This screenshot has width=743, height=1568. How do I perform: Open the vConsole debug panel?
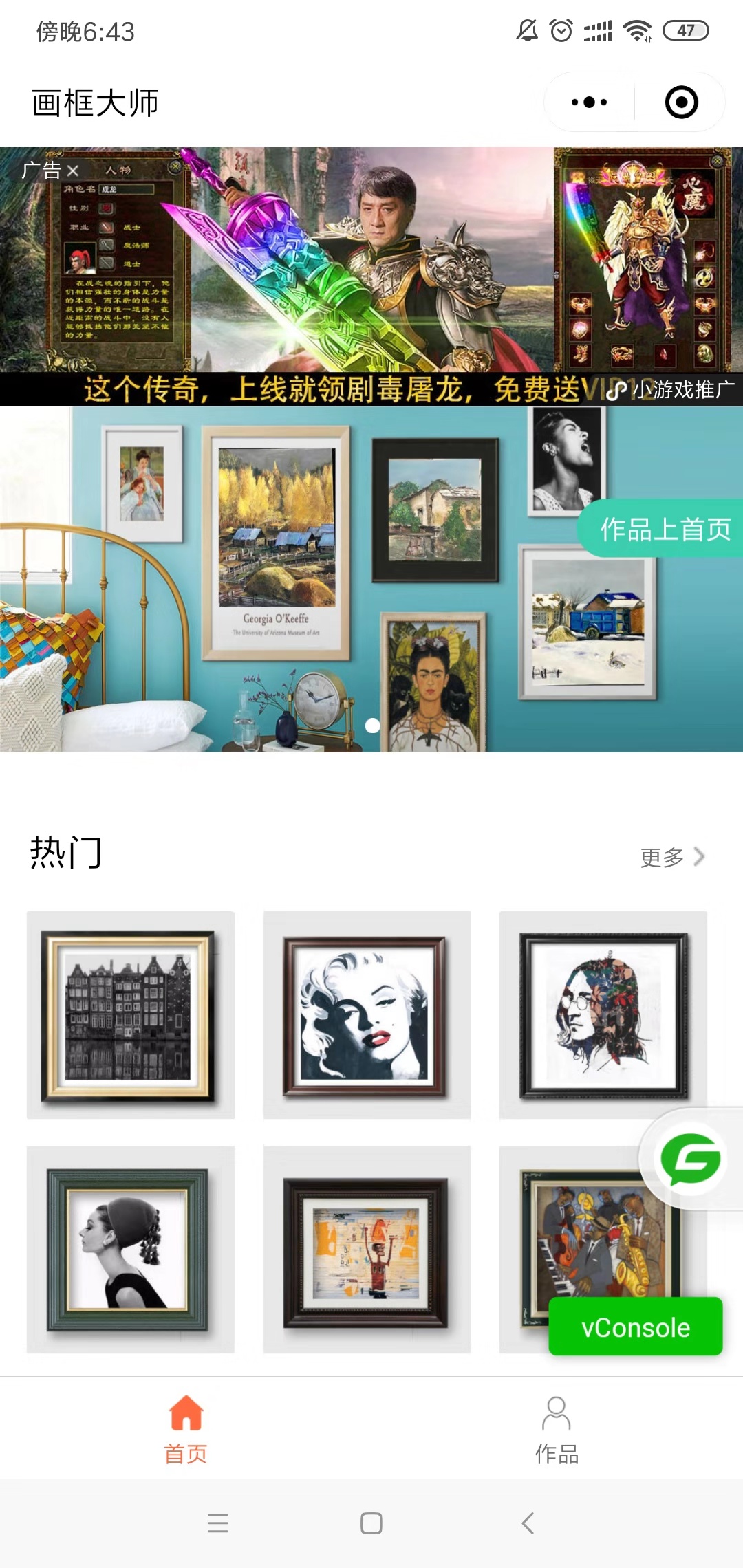tap(635, 1327)
